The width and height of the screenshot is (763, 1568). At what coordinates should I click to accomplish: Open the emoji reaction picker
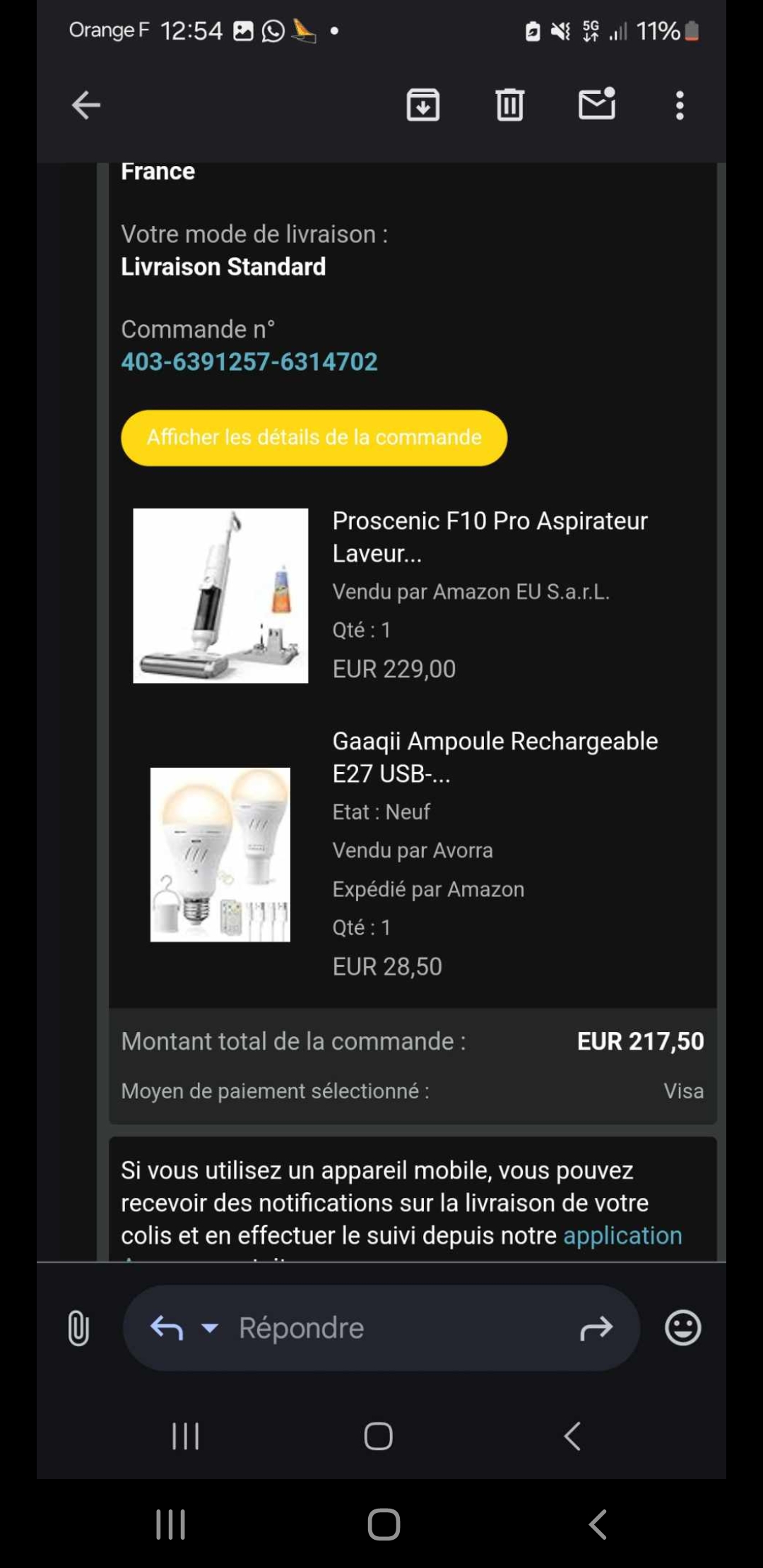pos(682,1328)
